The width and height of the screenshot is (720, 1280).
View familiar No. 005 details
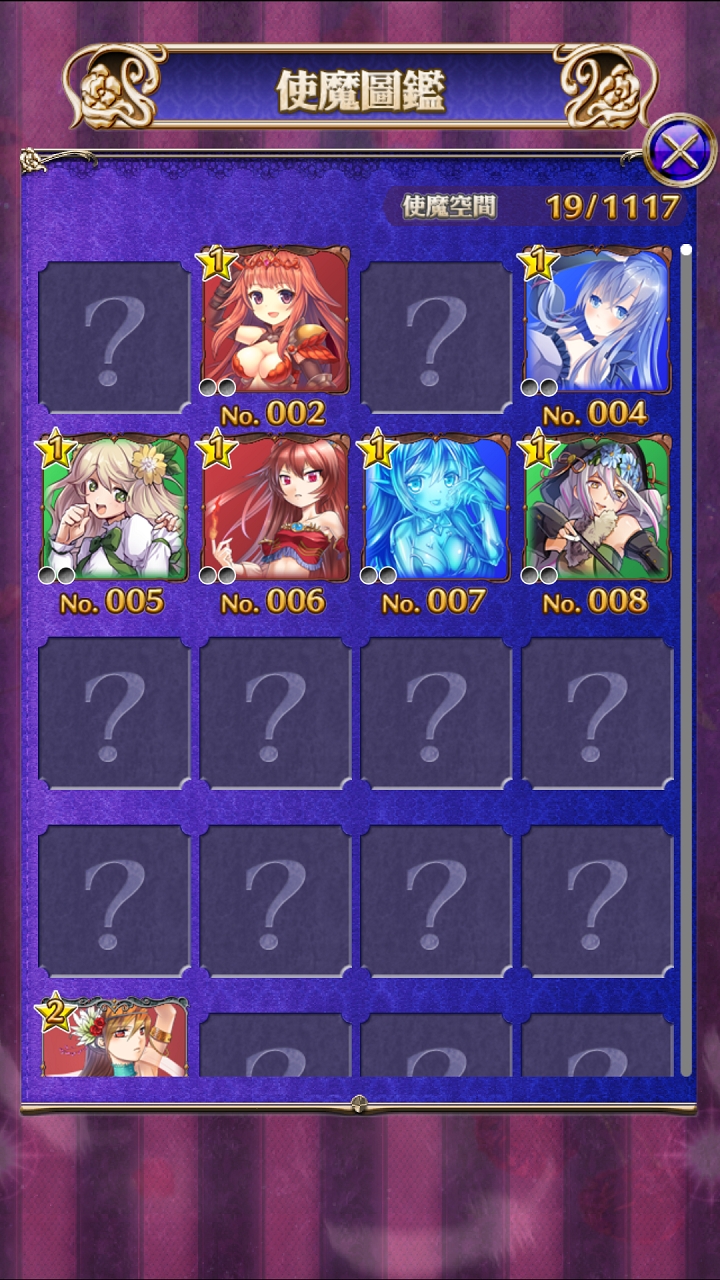114,510
